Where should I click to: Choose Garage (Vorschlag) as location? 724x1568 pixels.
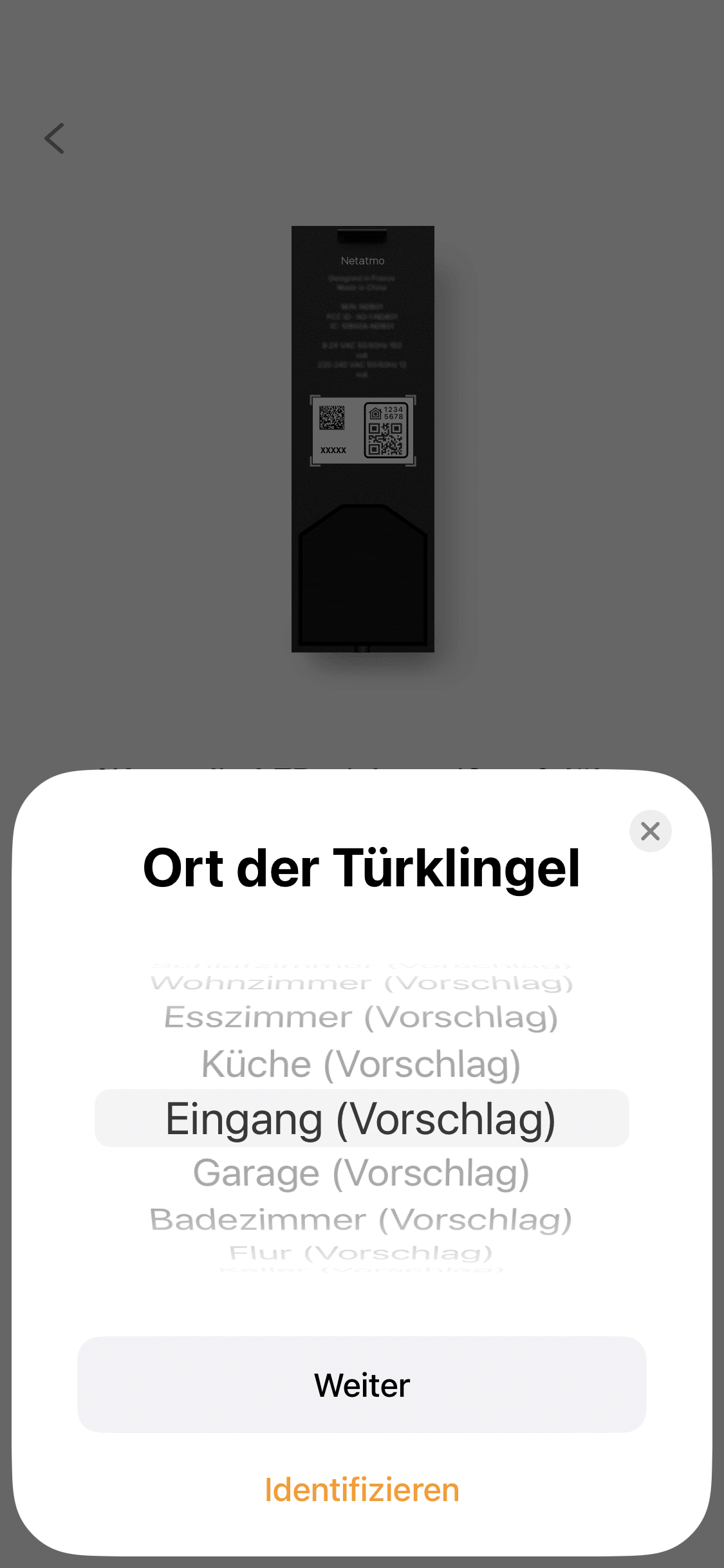pyautogui.click(x=361, y=1173)
